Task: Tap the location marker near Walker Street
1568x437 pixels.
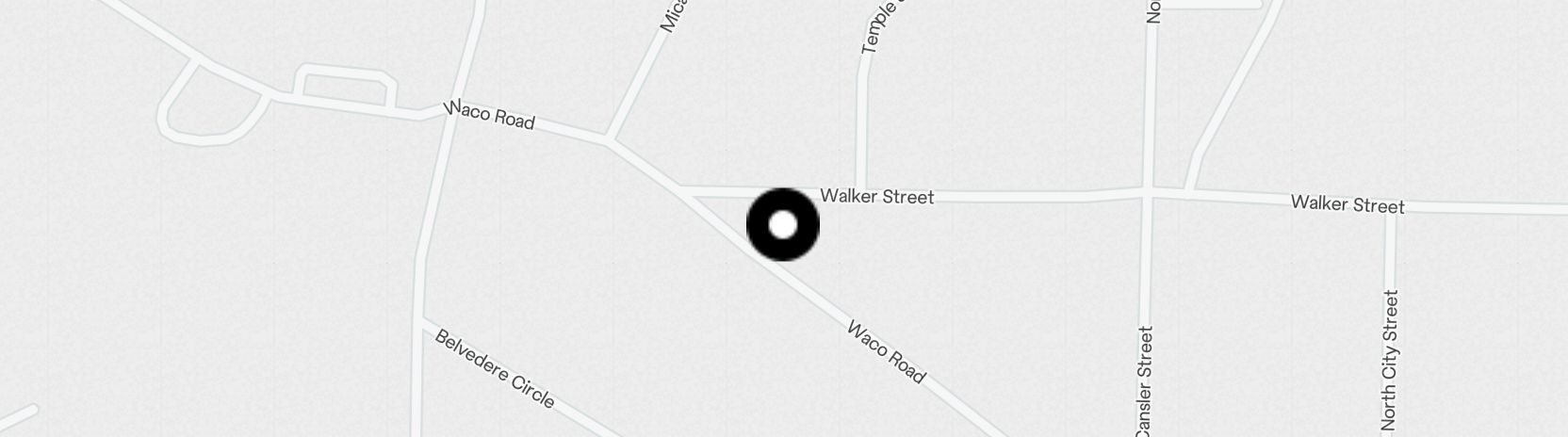Action: (782, 225)
